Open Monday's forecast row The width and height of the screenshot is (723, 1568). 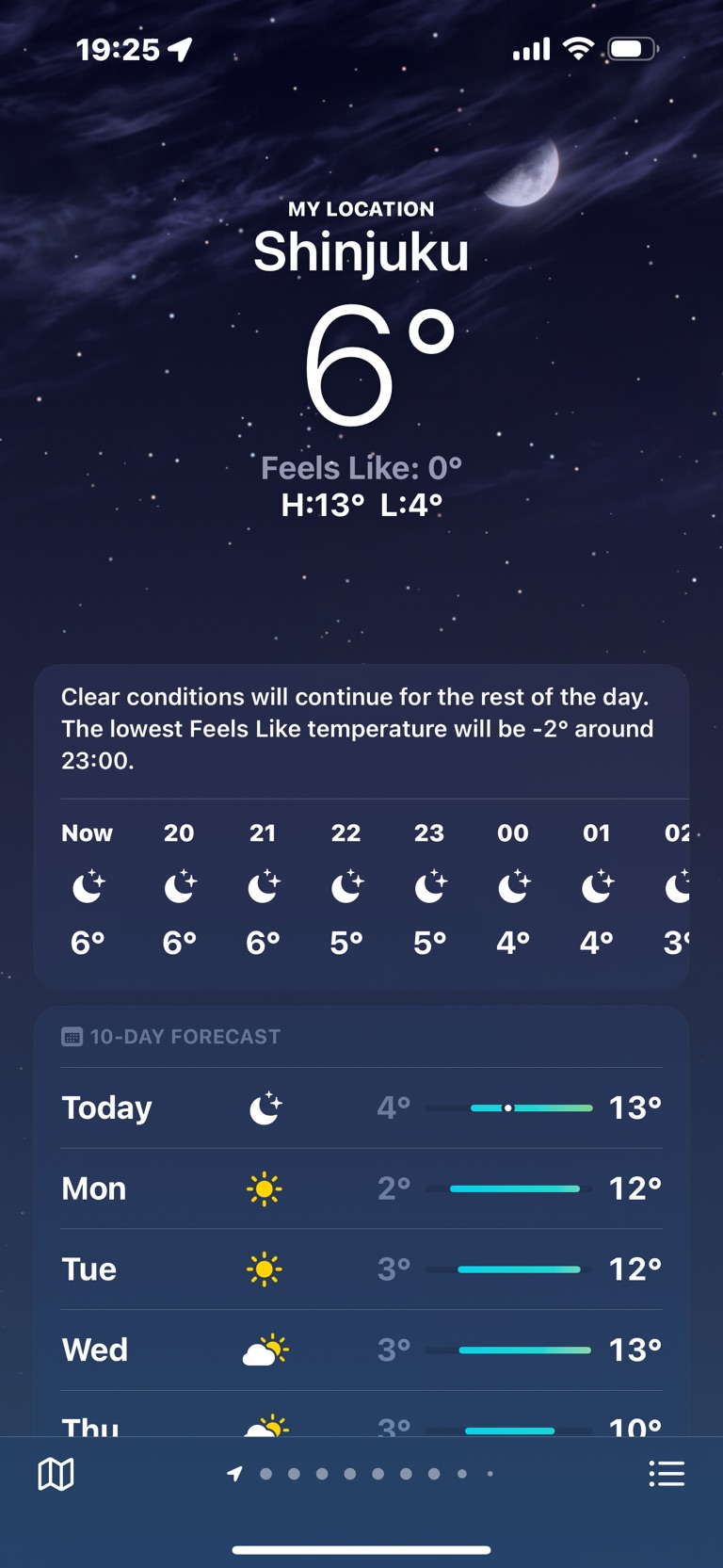pyautogui.click(x=361, y=1188)
